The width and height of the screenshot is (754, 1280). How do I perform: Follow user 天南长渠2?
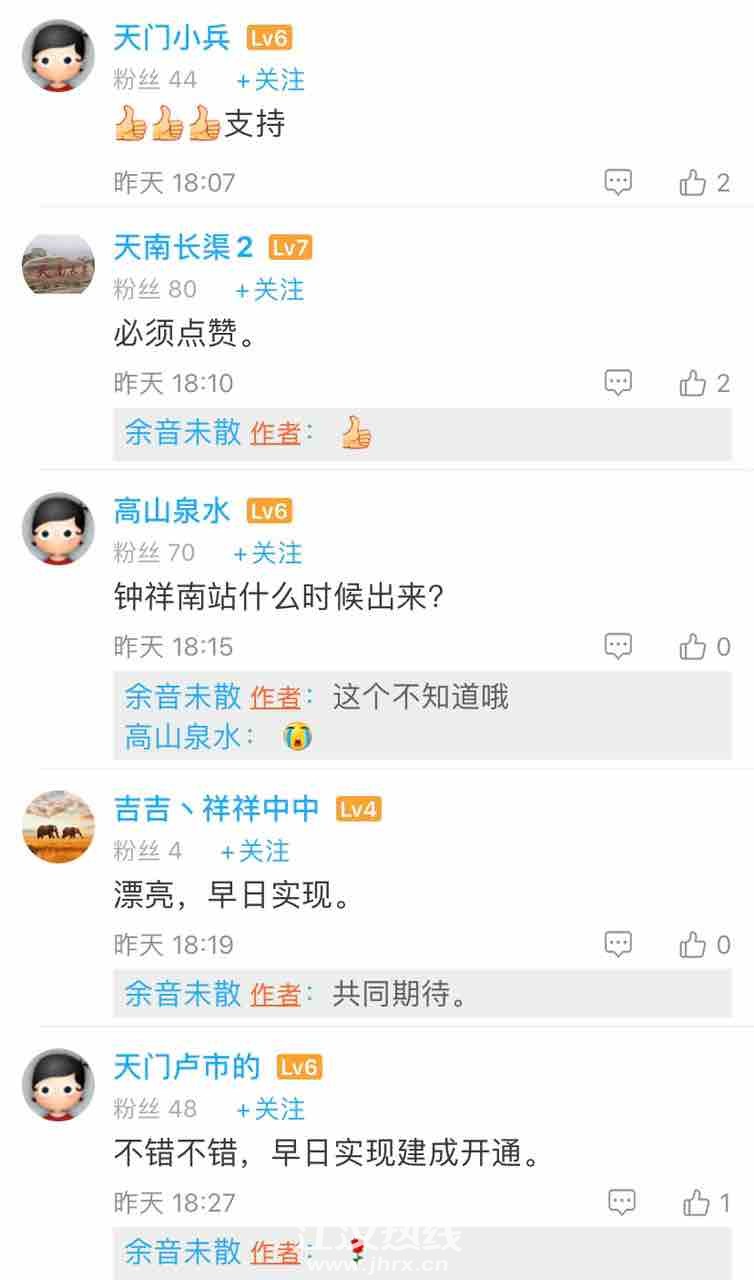click(270, 290)
